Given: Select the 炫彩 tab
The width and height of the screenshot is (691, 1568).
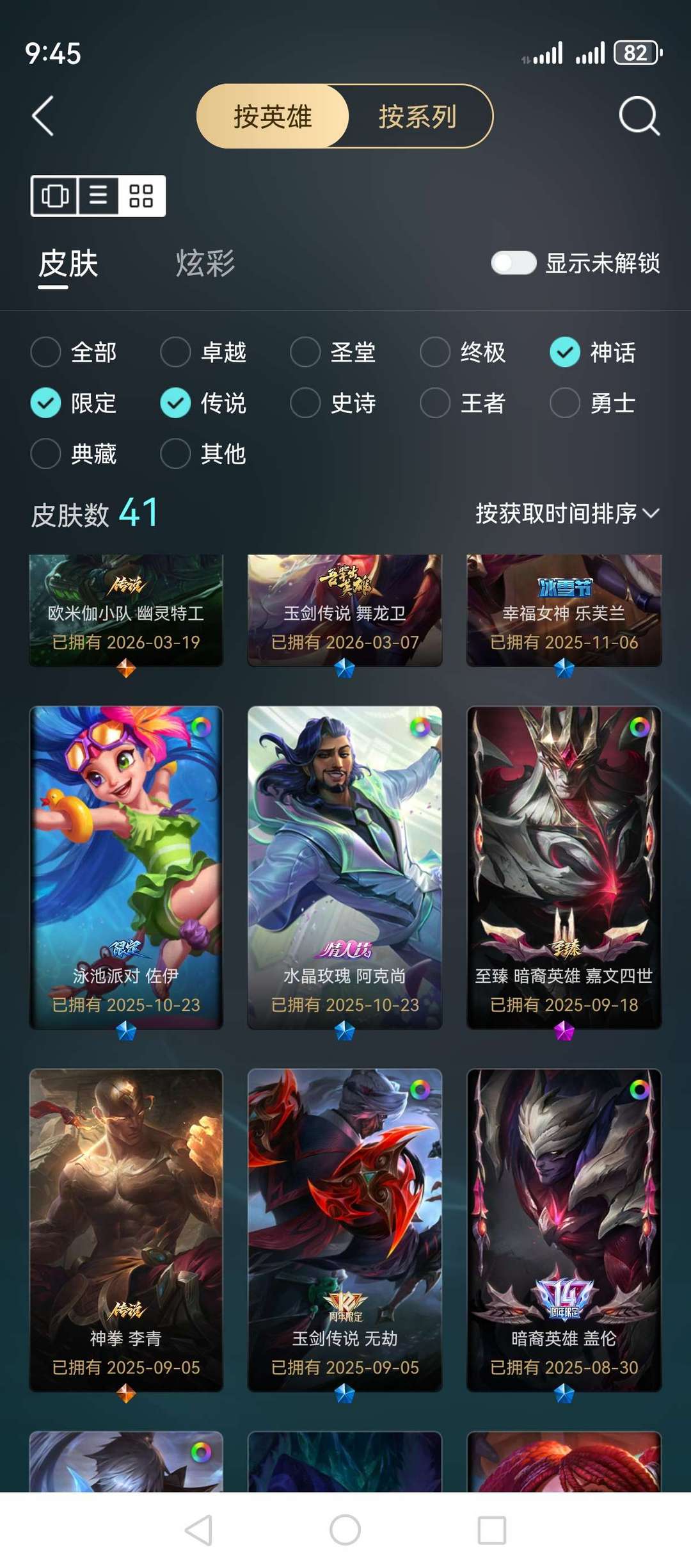Looking at the screenshot, I should [x=205, y=263].
